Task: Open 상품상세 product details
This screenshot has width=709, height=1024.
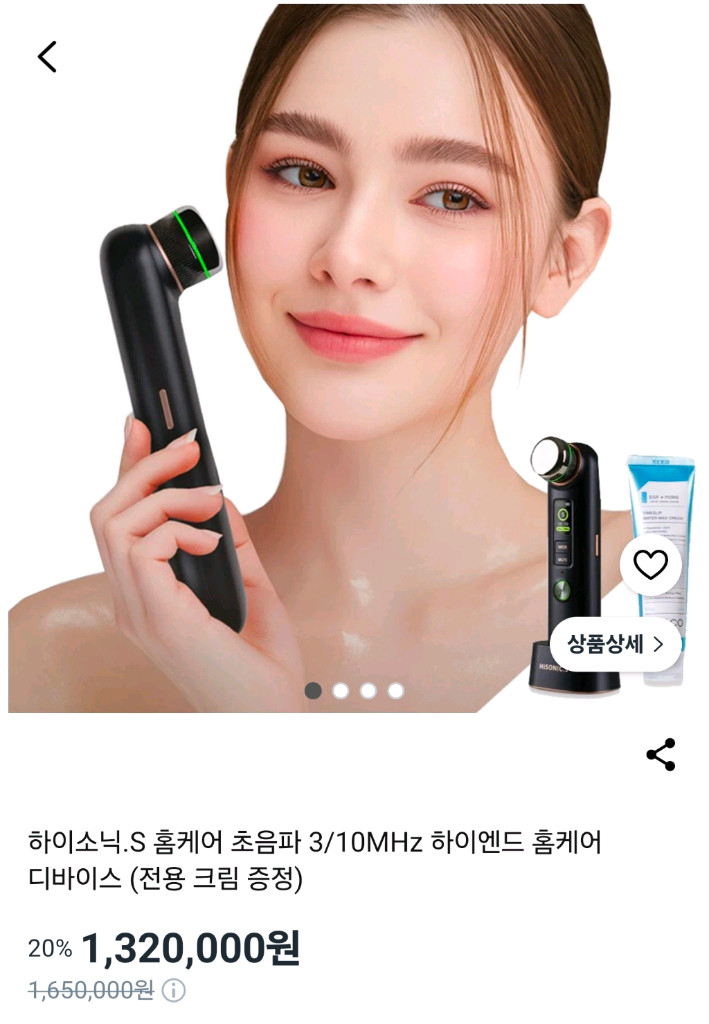Action: (x=615, y=643)
